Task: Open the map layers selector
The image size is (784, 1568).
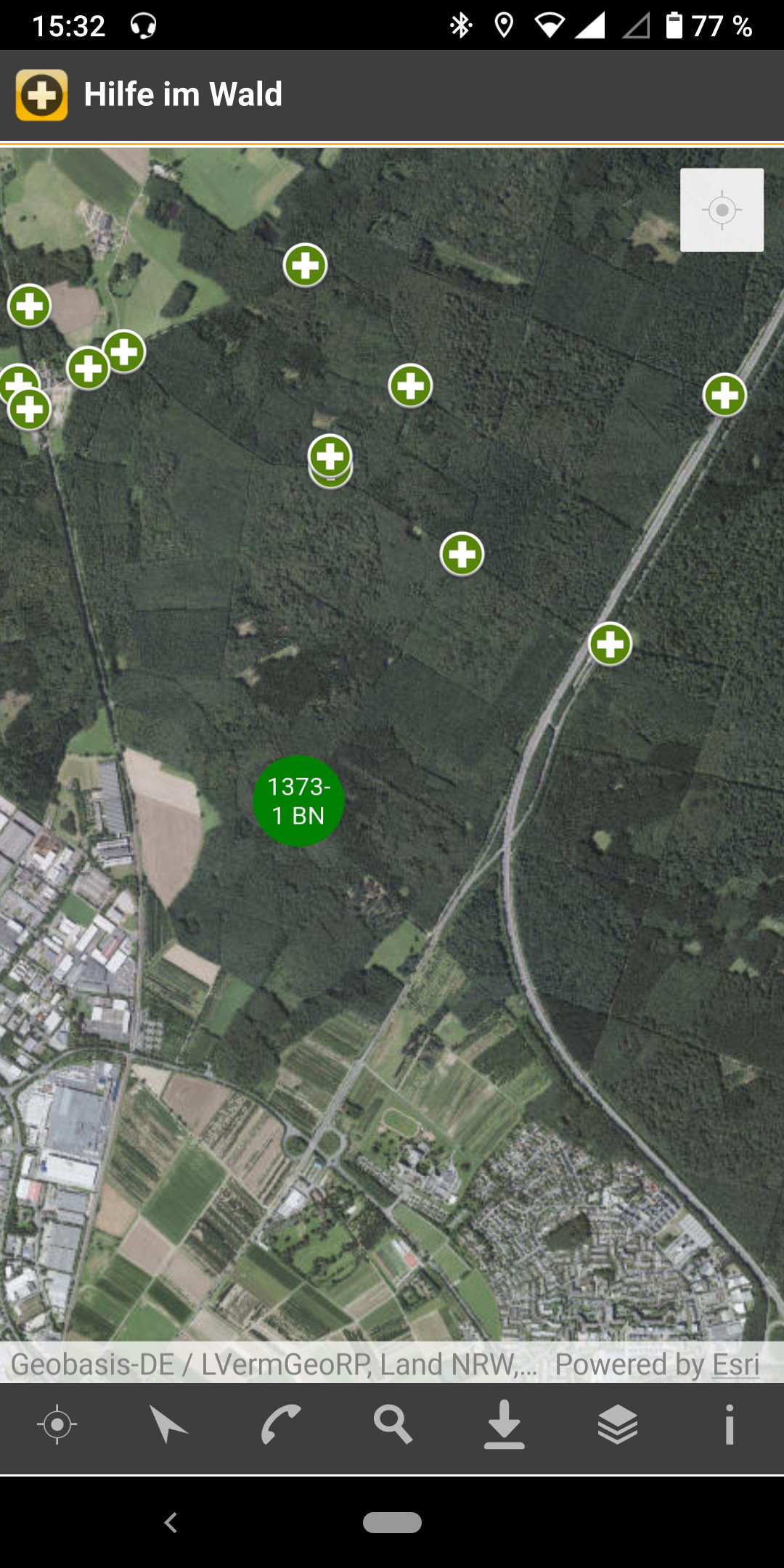Action: [x=618, y=1424]
